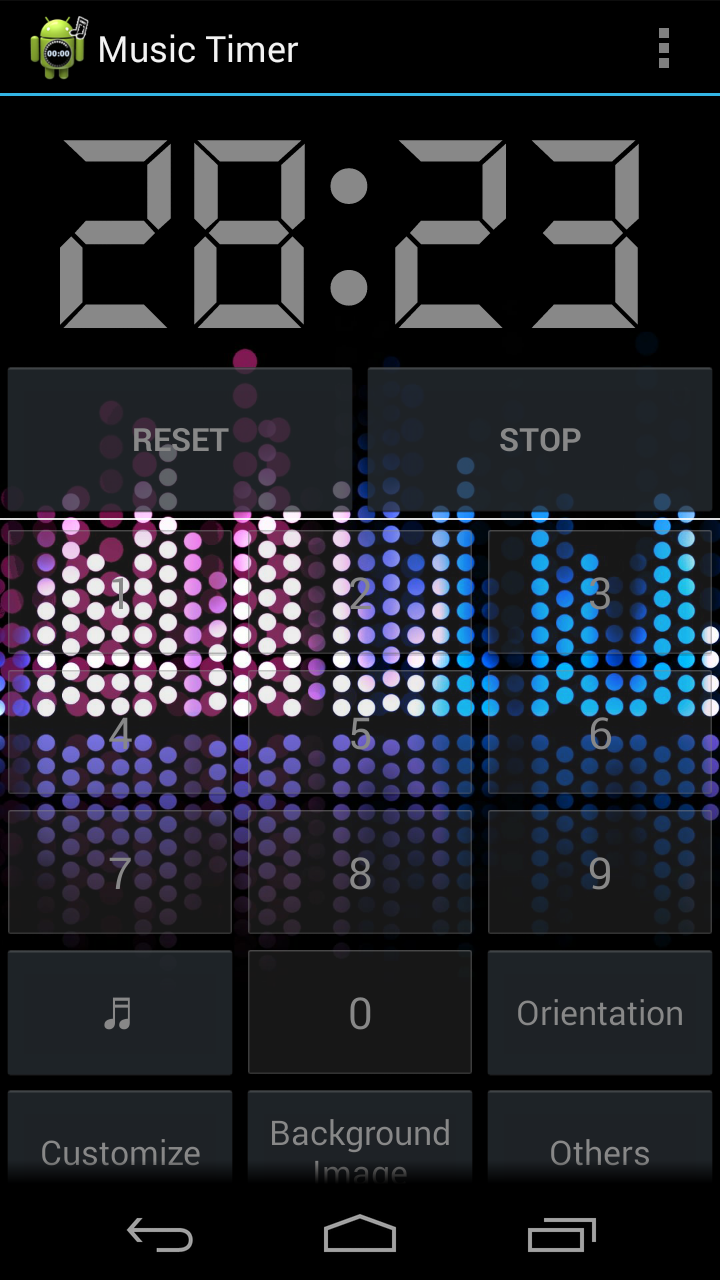Tap the number 0 key
This screenshot has width=720, height=1280.
point(359,1012)
